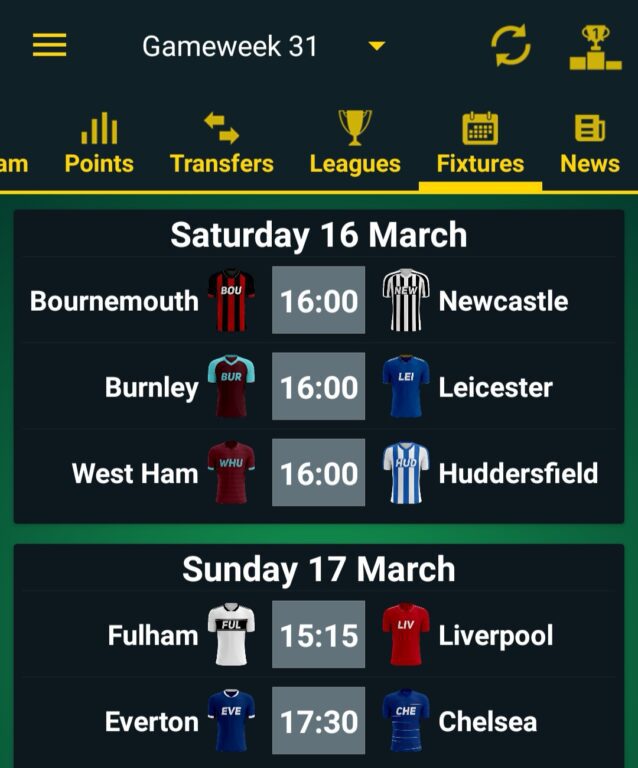Open Everton vs Chelsea match

click(x=318, y=721)
